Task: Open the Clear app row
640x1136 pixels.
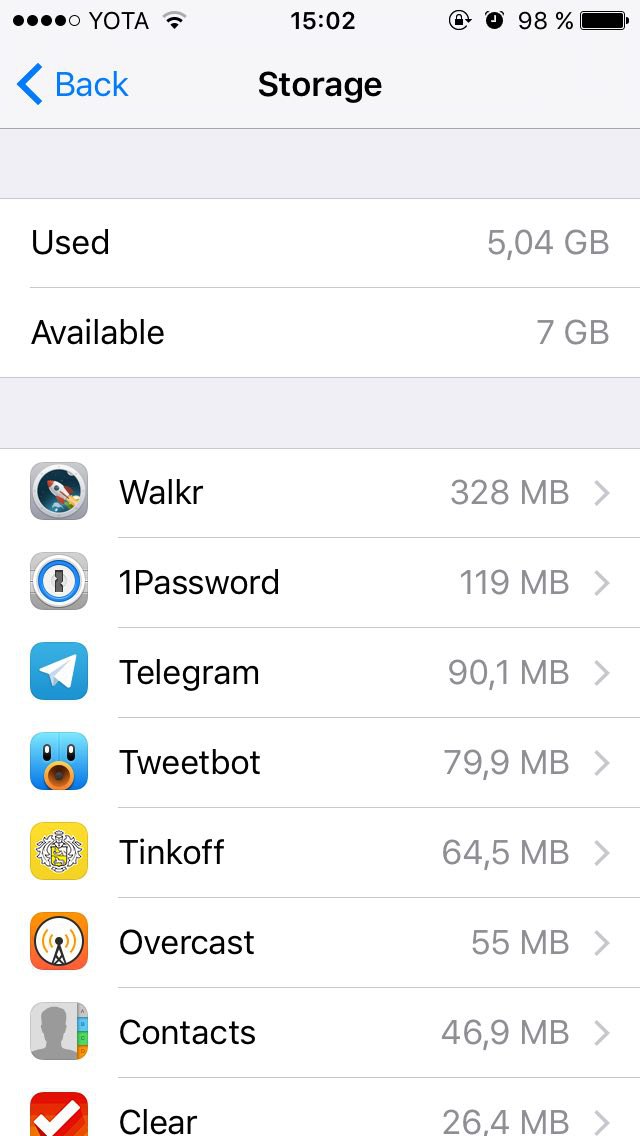Action: click(x=320, y=1115)
